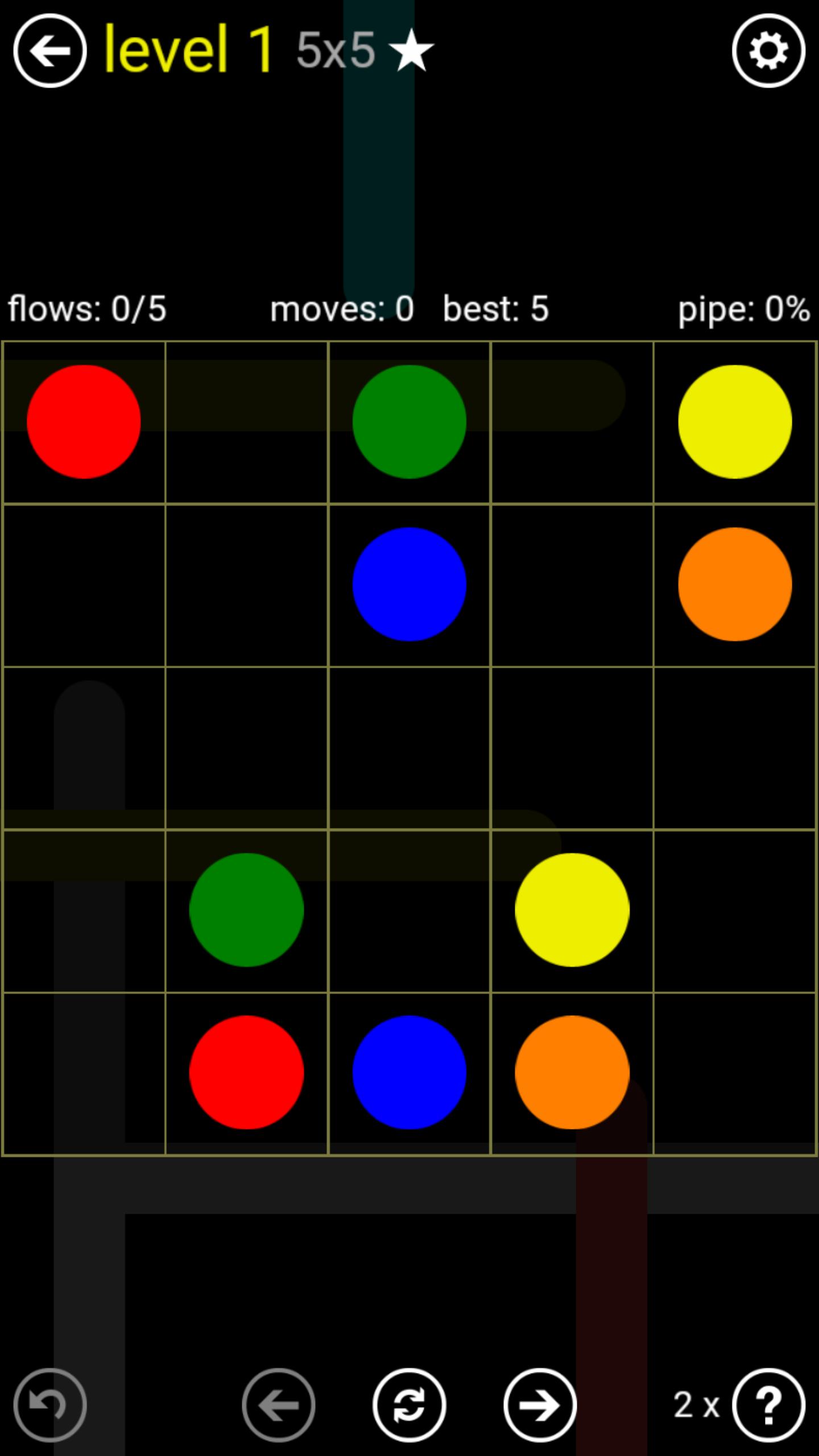Use a hint with question mark
This screenshot has height=1456, width=819.
[768, 1405]
